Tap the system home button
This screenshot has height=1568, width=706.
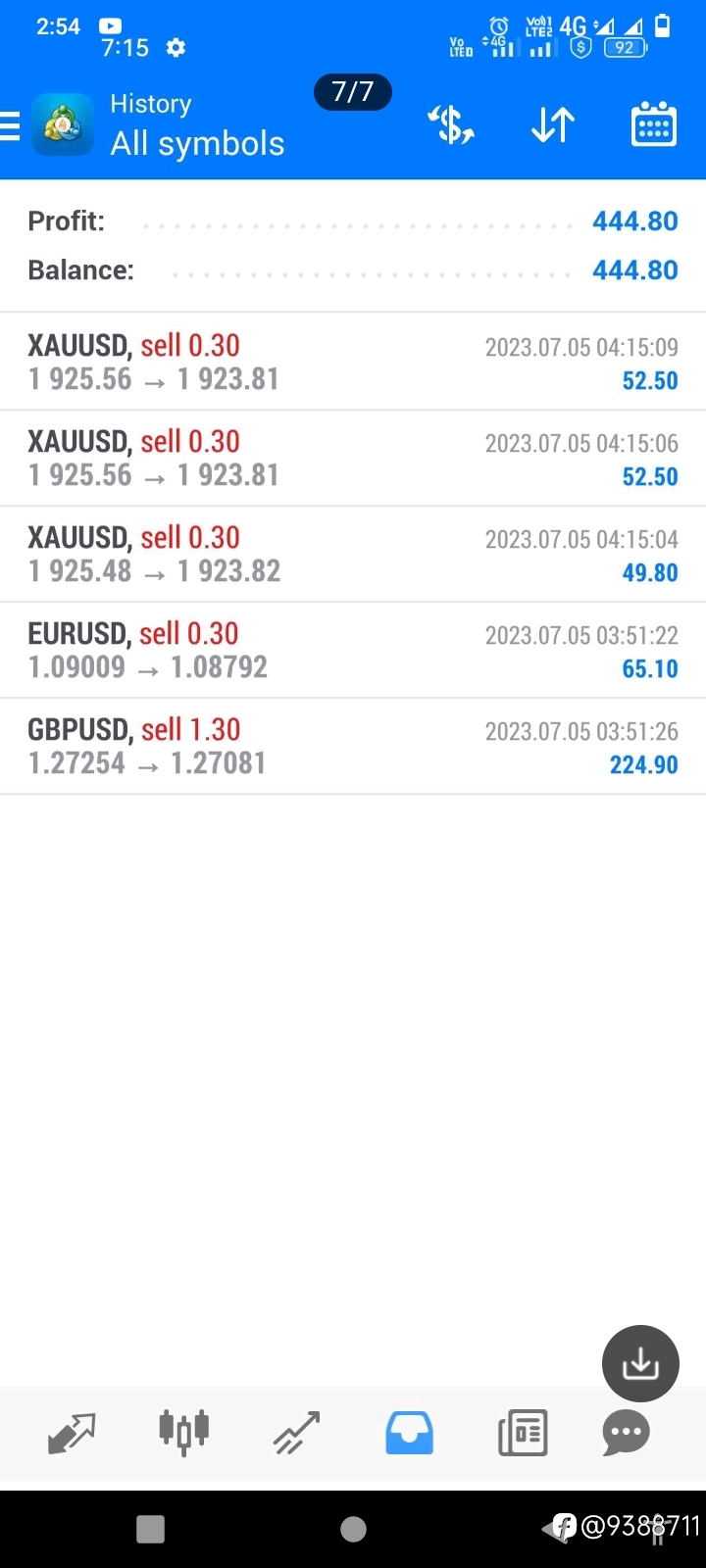click(353, 1529)
